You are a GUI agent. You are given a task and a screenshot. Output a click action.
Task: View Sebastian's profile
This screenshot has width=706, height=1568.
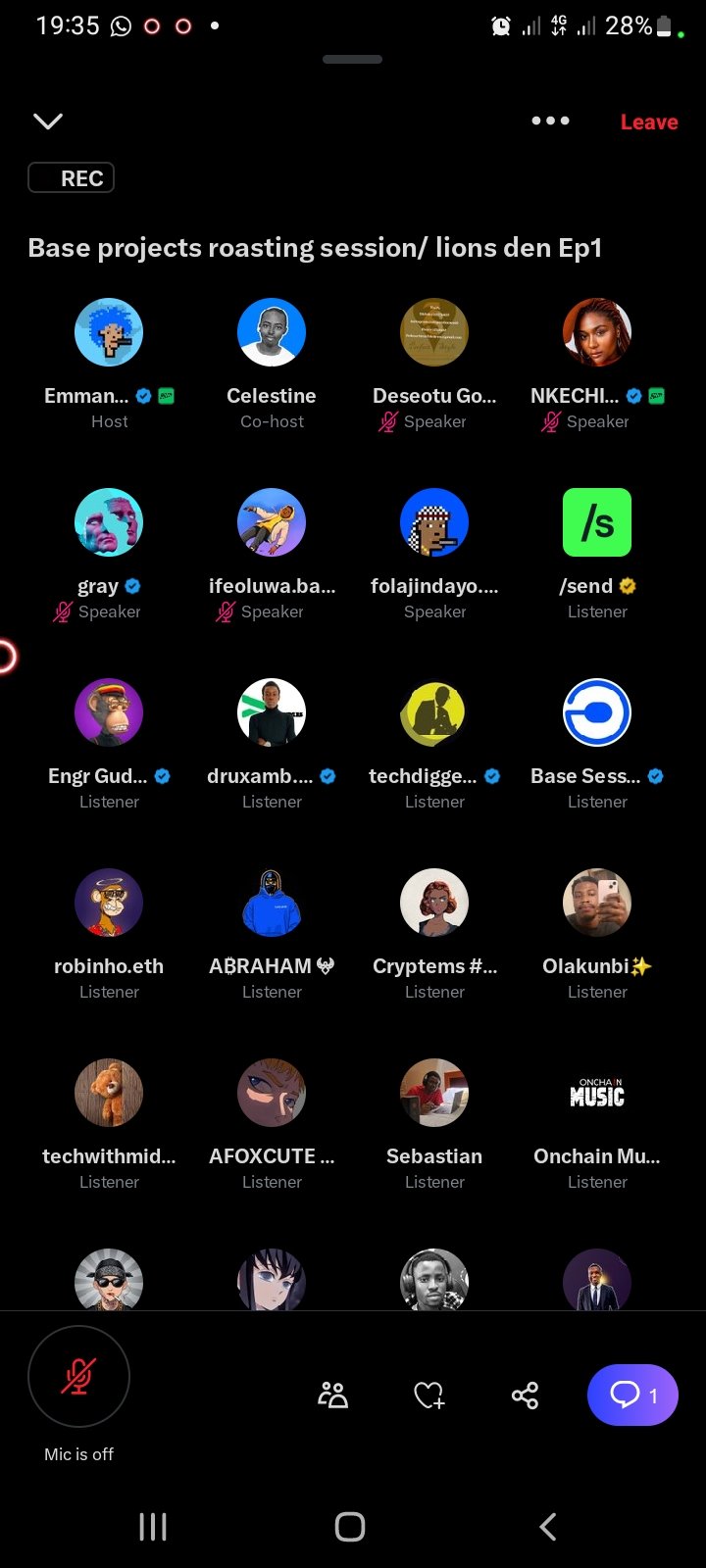click(434, 1094)
